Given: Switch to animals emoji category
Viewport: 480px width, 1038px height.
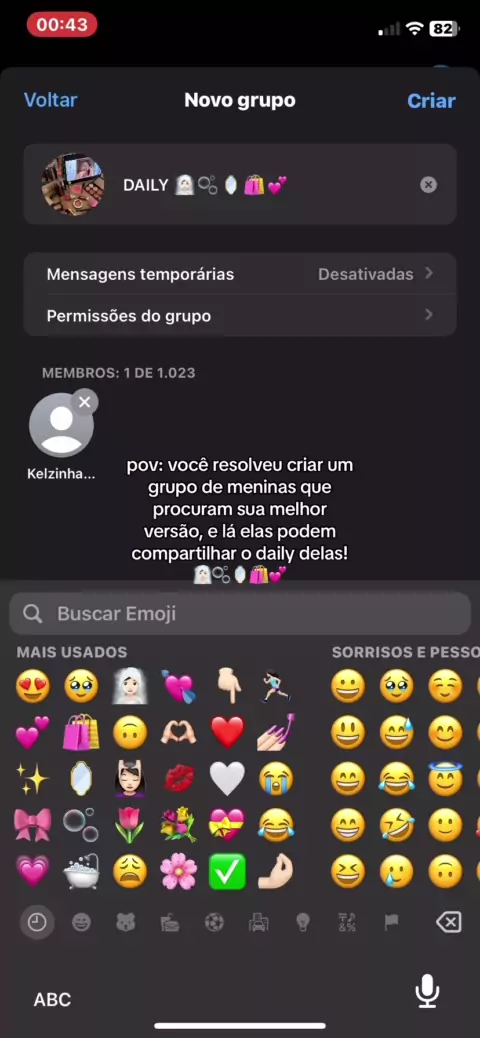Looking at the screenshot, I should 126,922.
